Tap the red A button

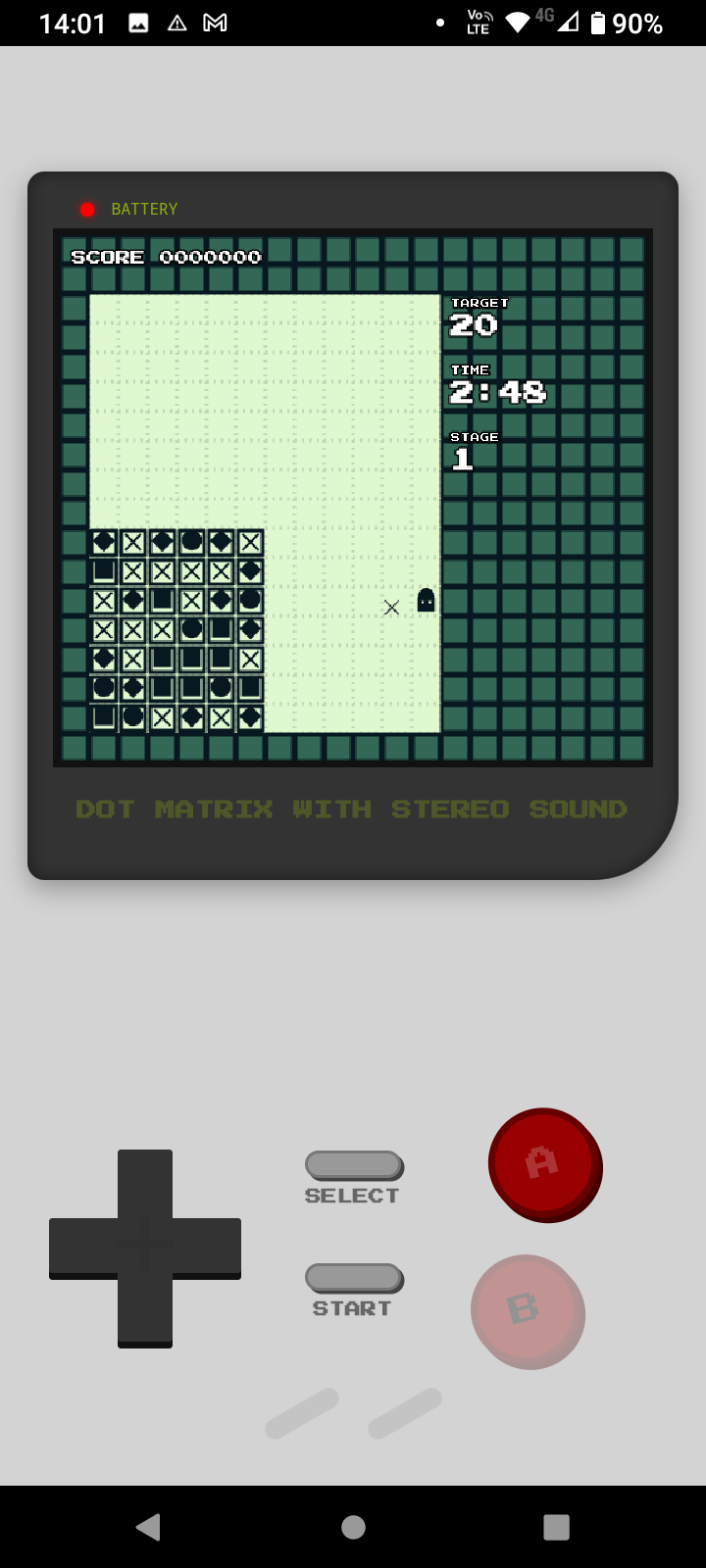pyautogui.click(x=545, y=1164)
